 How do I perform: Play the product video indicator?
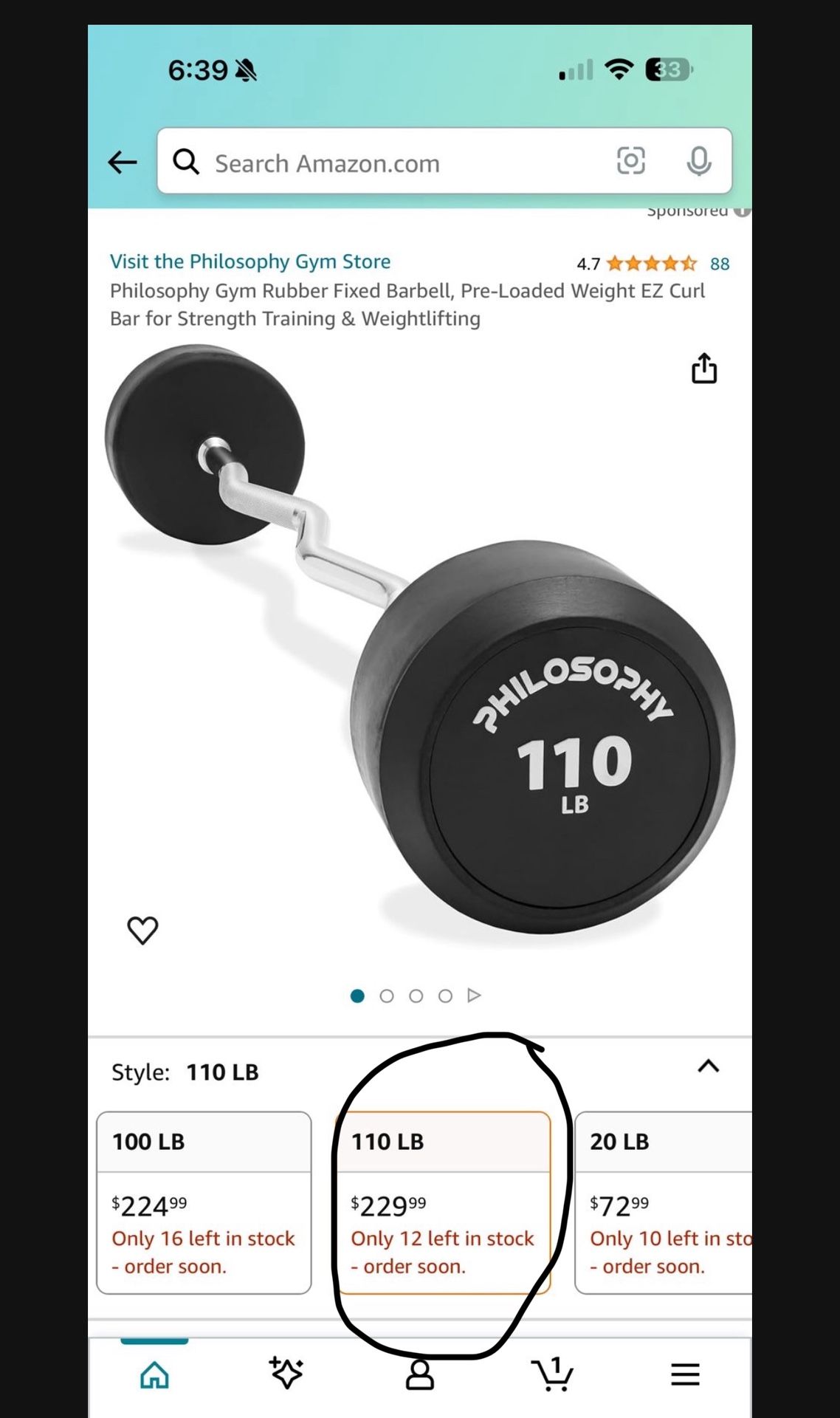coord(474,995)
